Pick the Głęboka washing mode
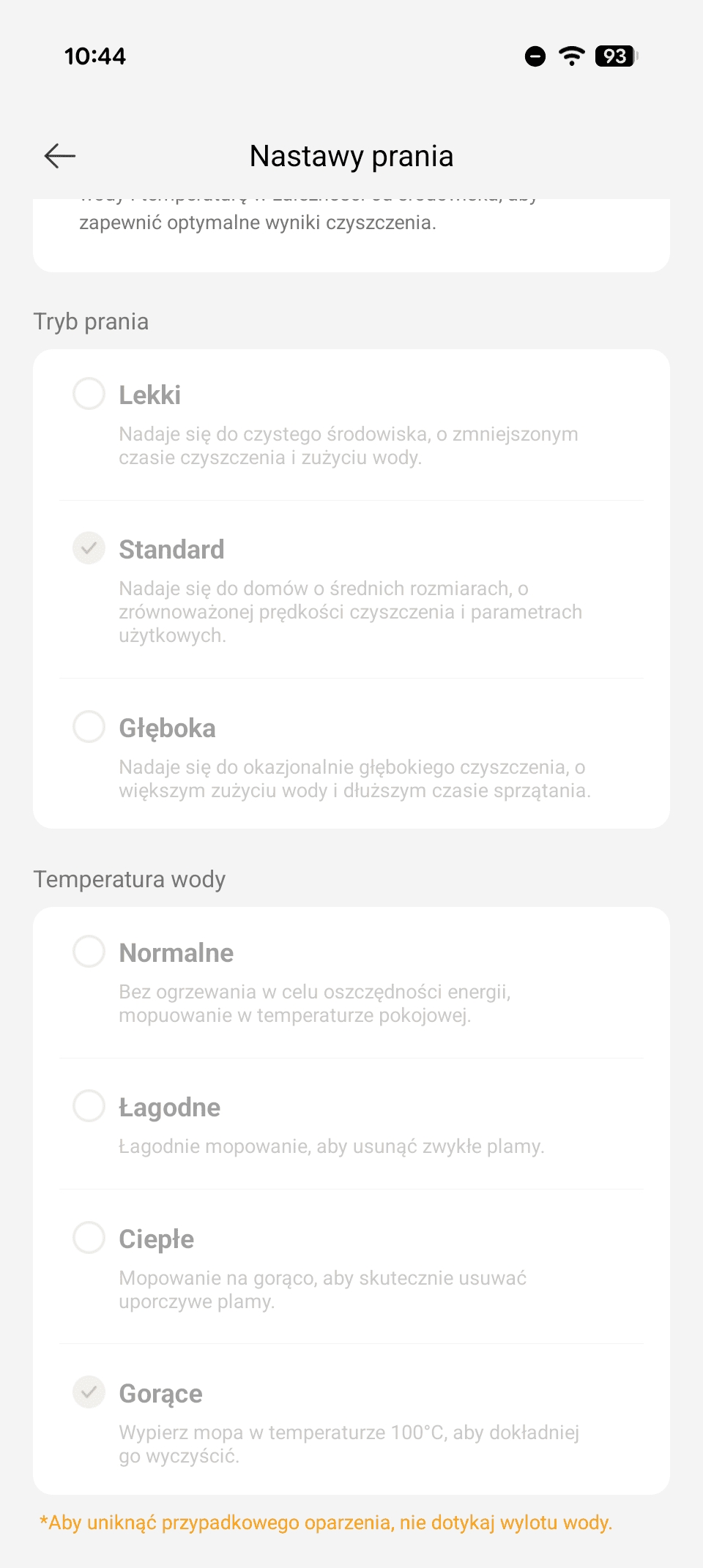703x1568 pixels. (x=89, y=727)
